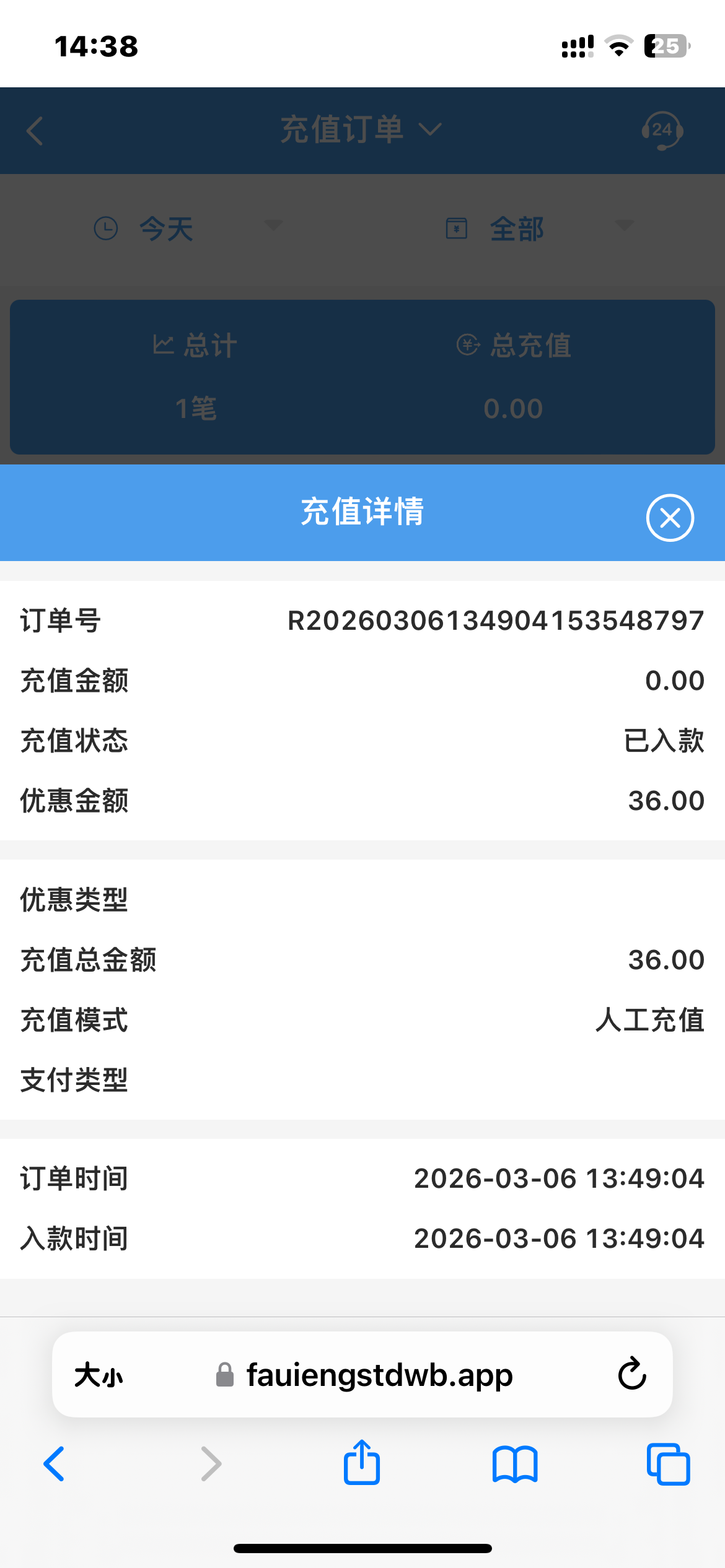Show all open Safari tabs
Image resolution: width=725 pixels, height=1568 pixels.
(668, 1464)
